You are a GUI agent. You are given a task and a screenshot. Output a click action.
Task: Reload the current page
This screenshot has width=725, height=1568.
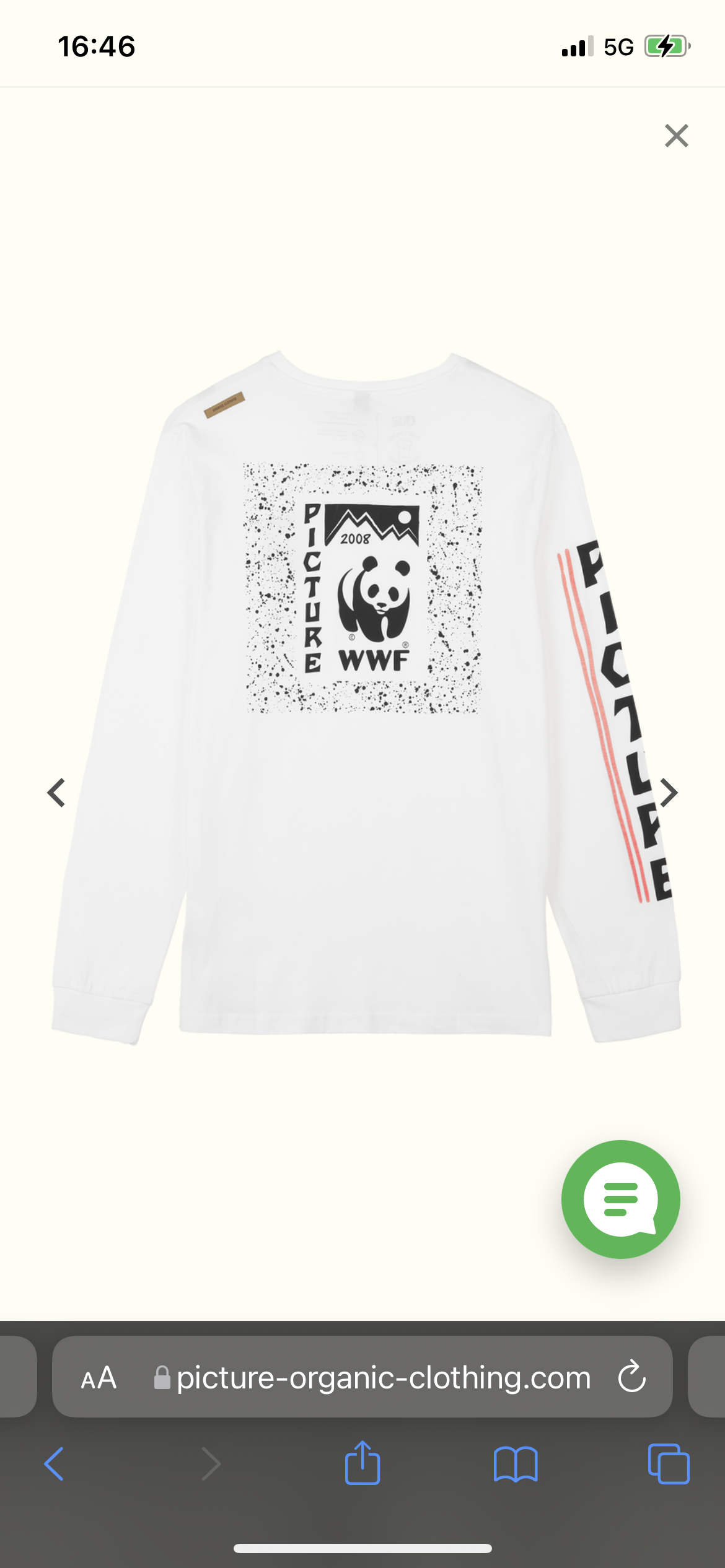631,1378
